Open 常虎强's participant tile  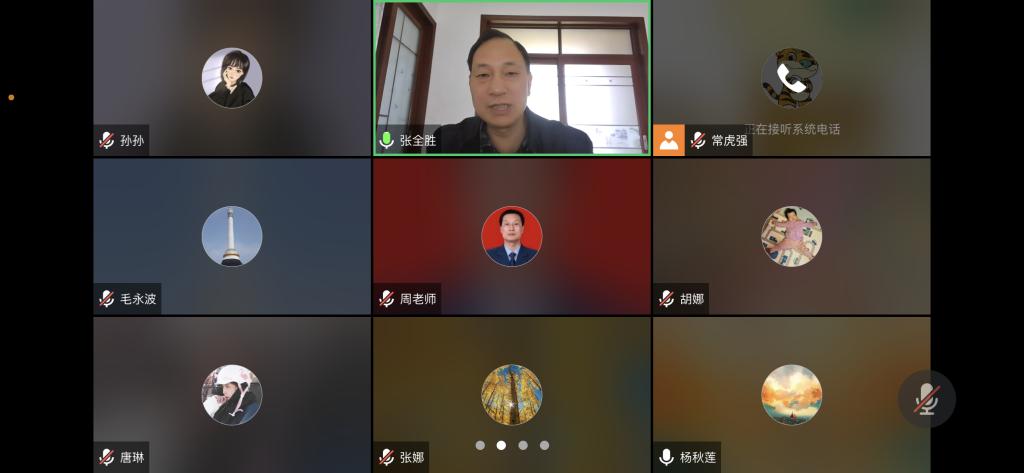(791, 78)
